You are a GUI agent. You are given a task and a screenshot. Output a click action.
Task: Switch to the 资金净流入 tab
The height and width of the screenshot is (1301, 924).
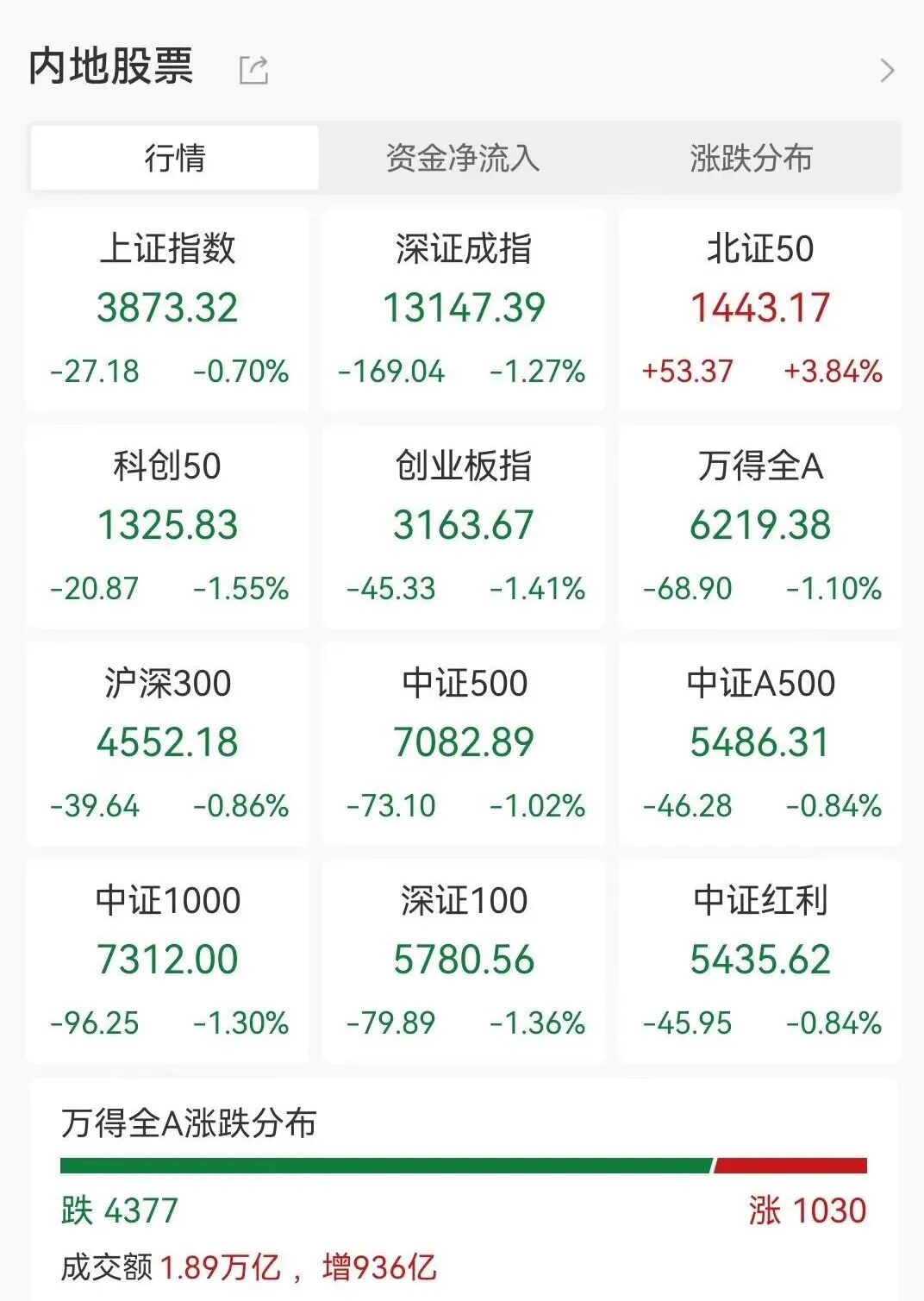(463, 157)
